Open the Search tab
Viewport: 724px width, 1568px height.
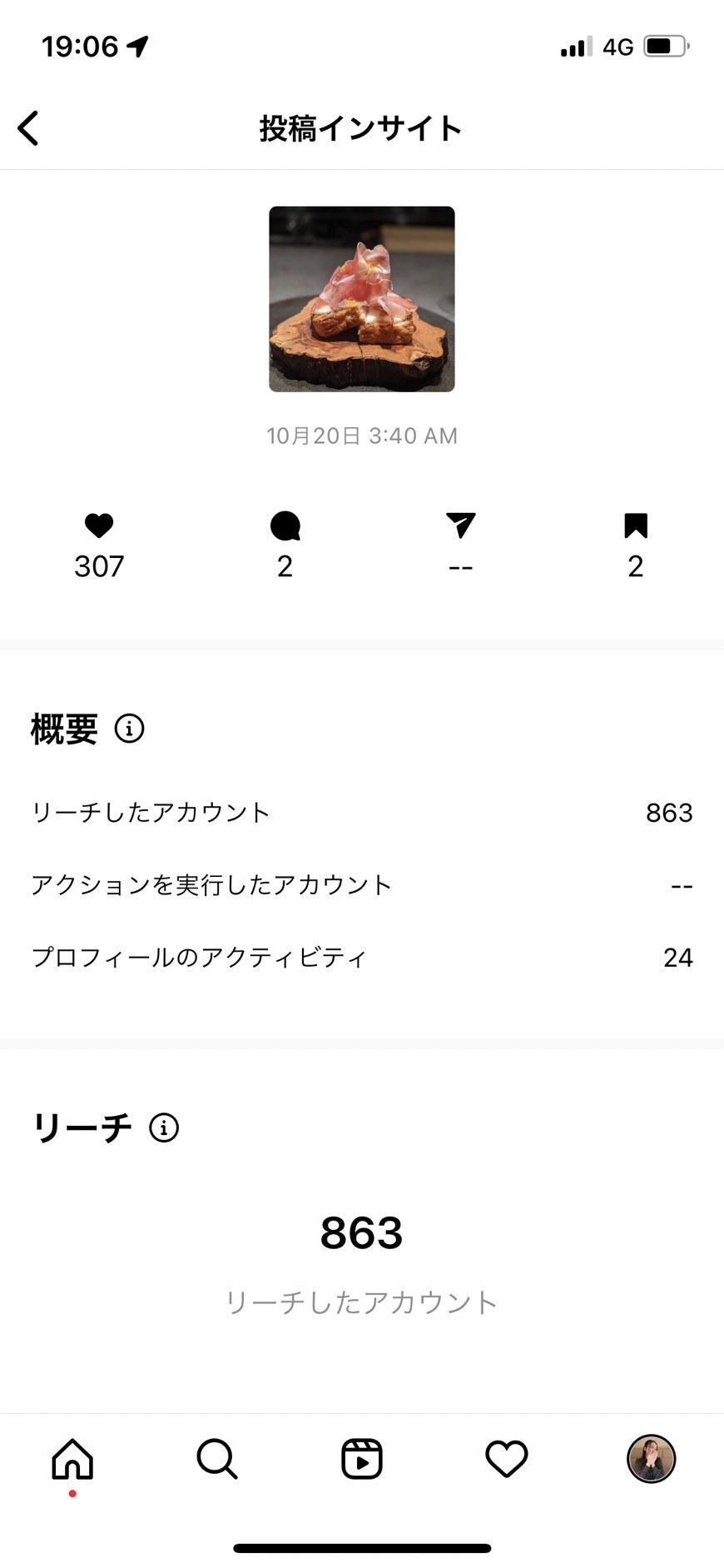point(217,1459)
